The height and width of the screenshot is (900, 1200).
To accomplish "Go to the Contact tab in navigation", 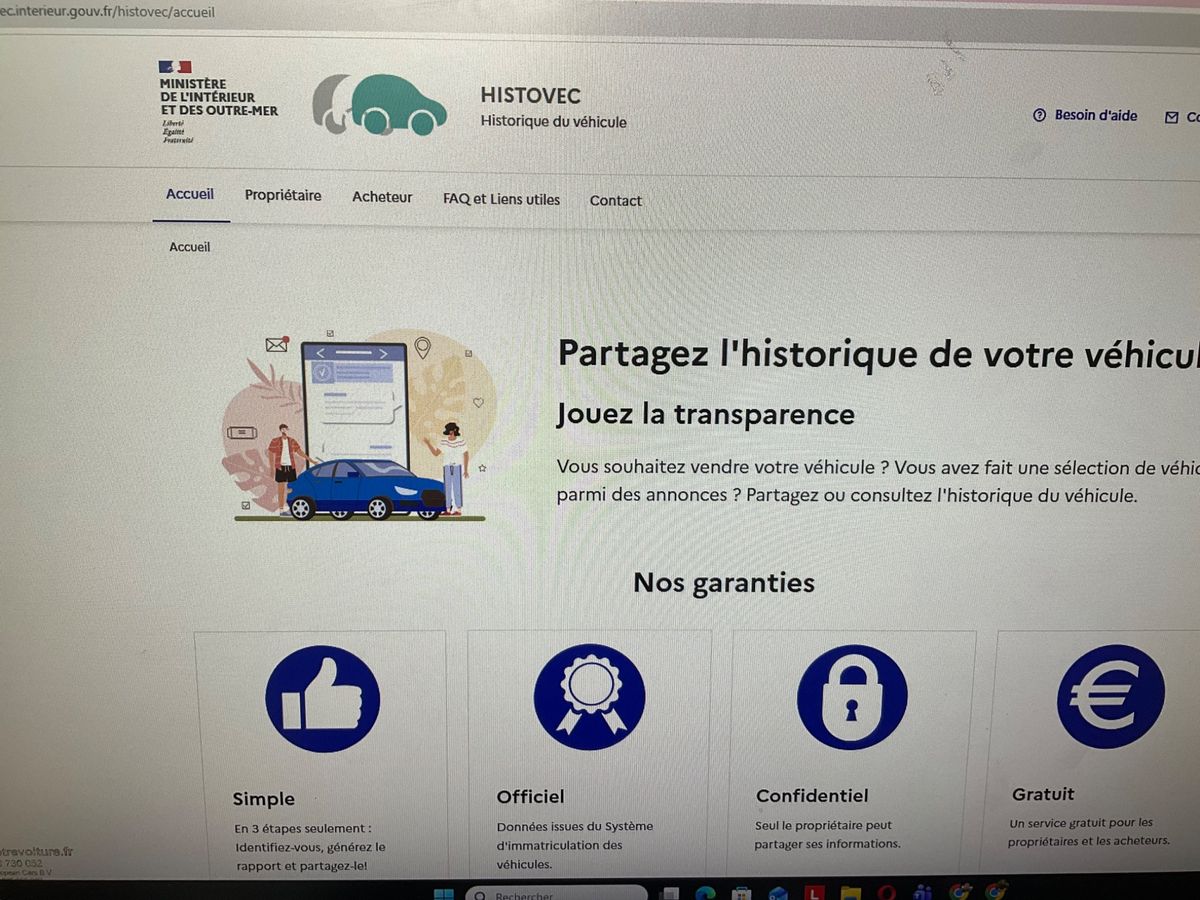I will 615,201.
